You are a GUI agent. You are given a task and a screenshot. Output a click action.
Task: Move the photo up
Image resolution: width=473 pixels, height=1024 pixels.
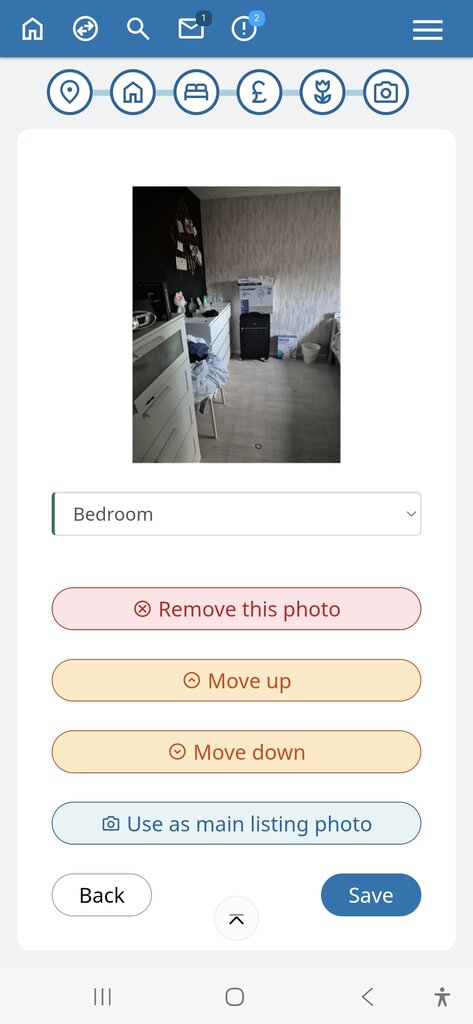coord(236,680)
